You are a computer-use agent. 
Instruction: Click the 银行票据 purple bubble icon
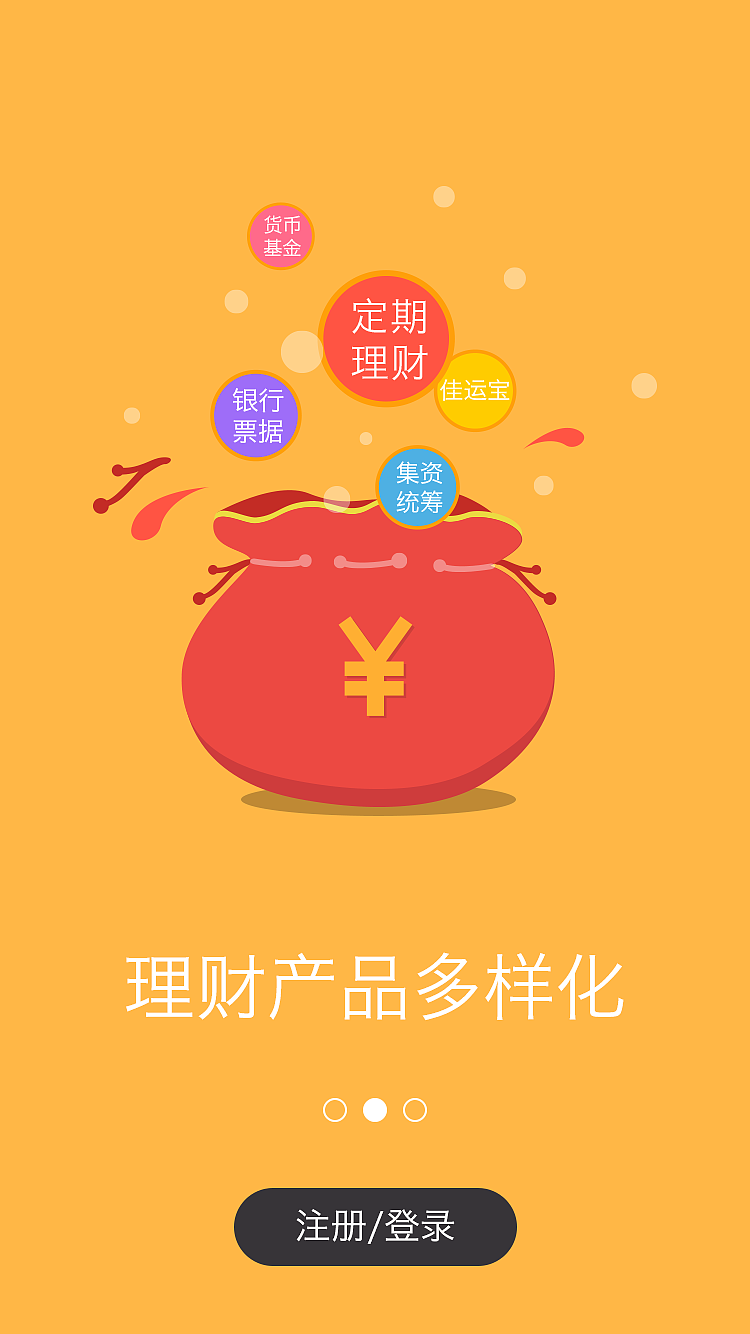coord(258,414)
